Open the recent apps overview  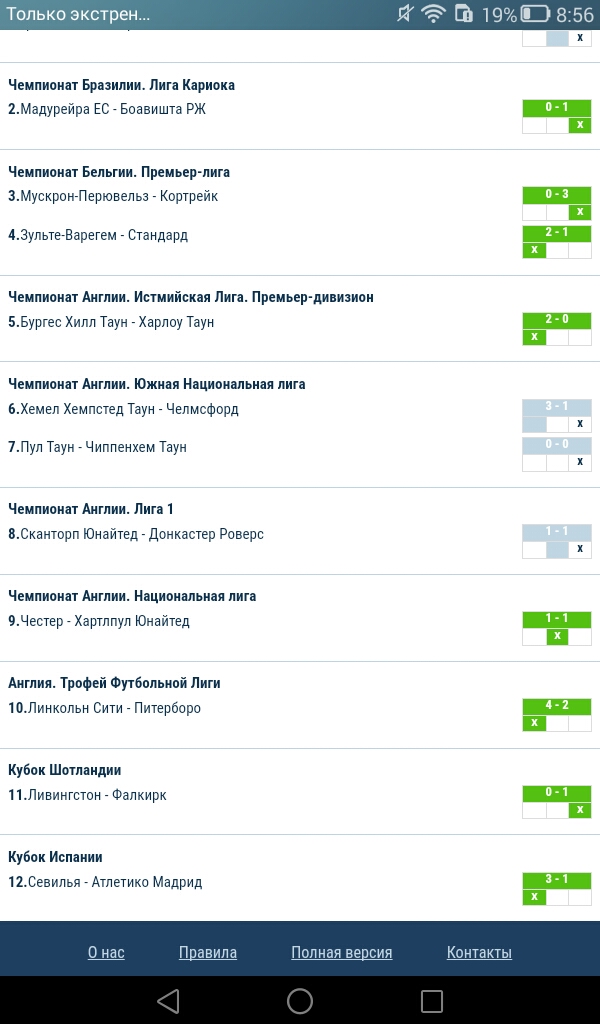click(432, 1000)
